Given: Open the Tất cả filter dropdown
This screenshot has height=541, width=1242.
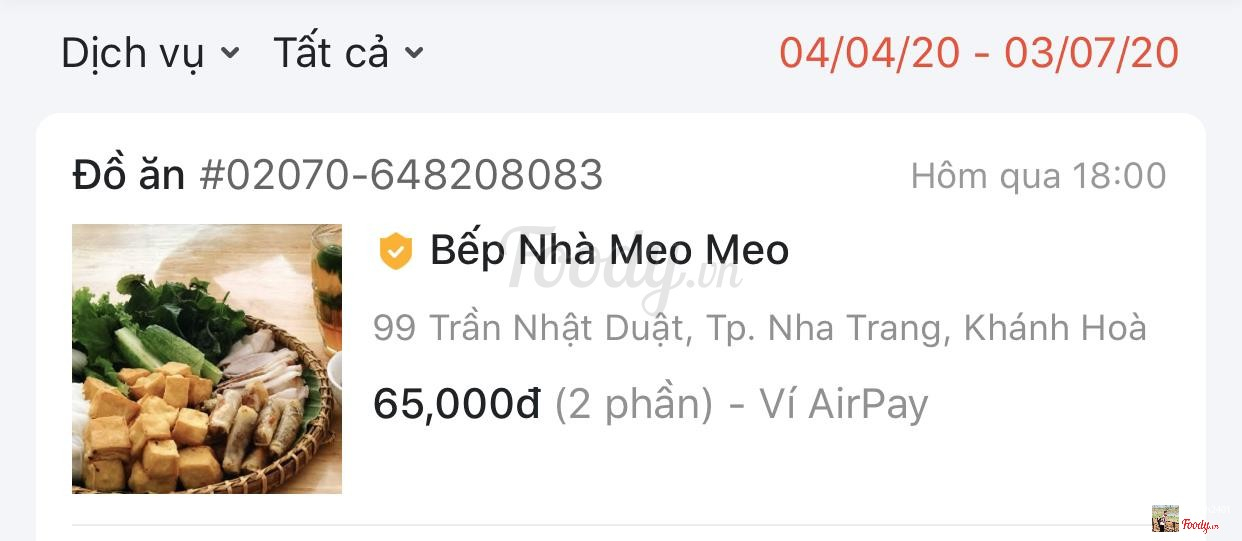Looking at the screenshot, I should [x=348, y=53].
